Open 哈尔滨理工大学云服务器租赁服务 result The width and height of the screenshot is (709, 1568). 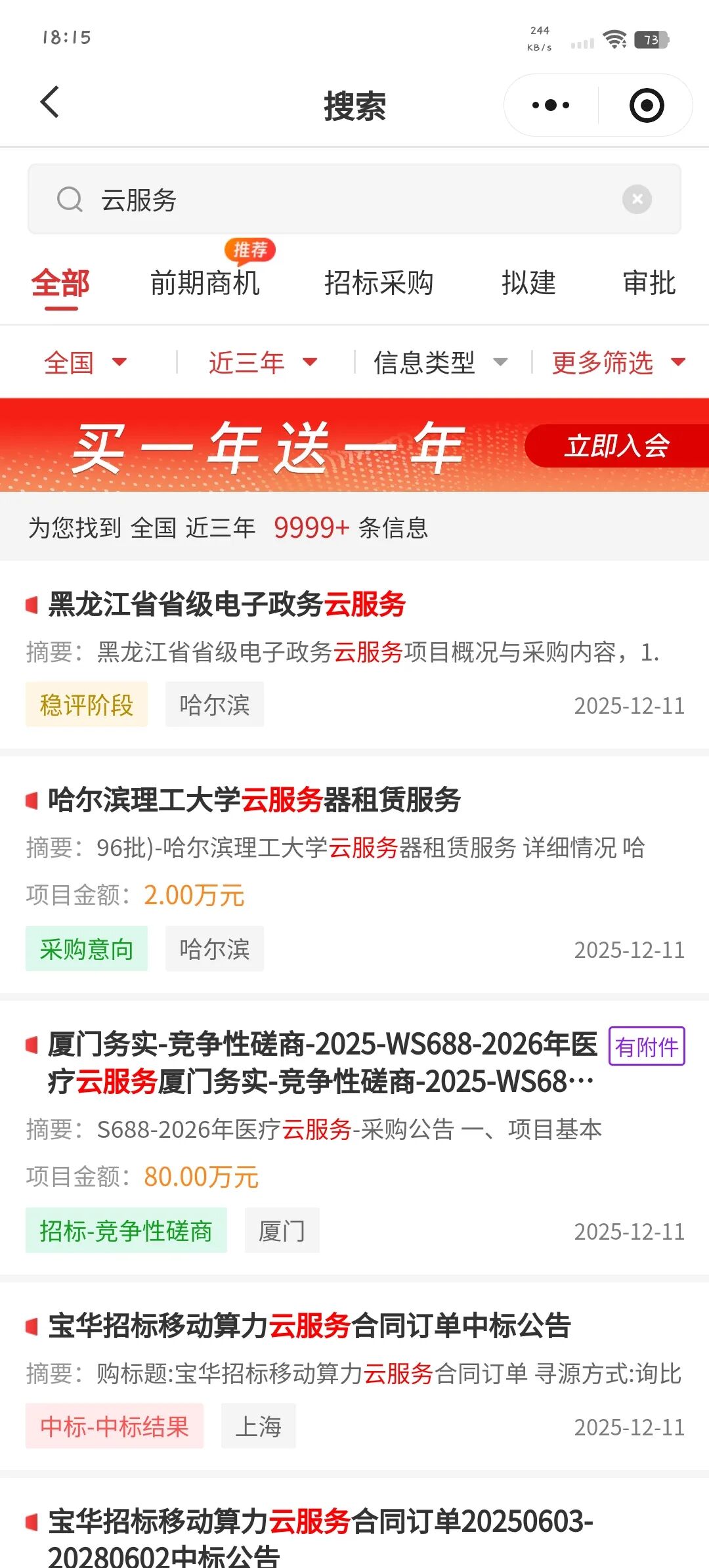(x=255, y=800)
